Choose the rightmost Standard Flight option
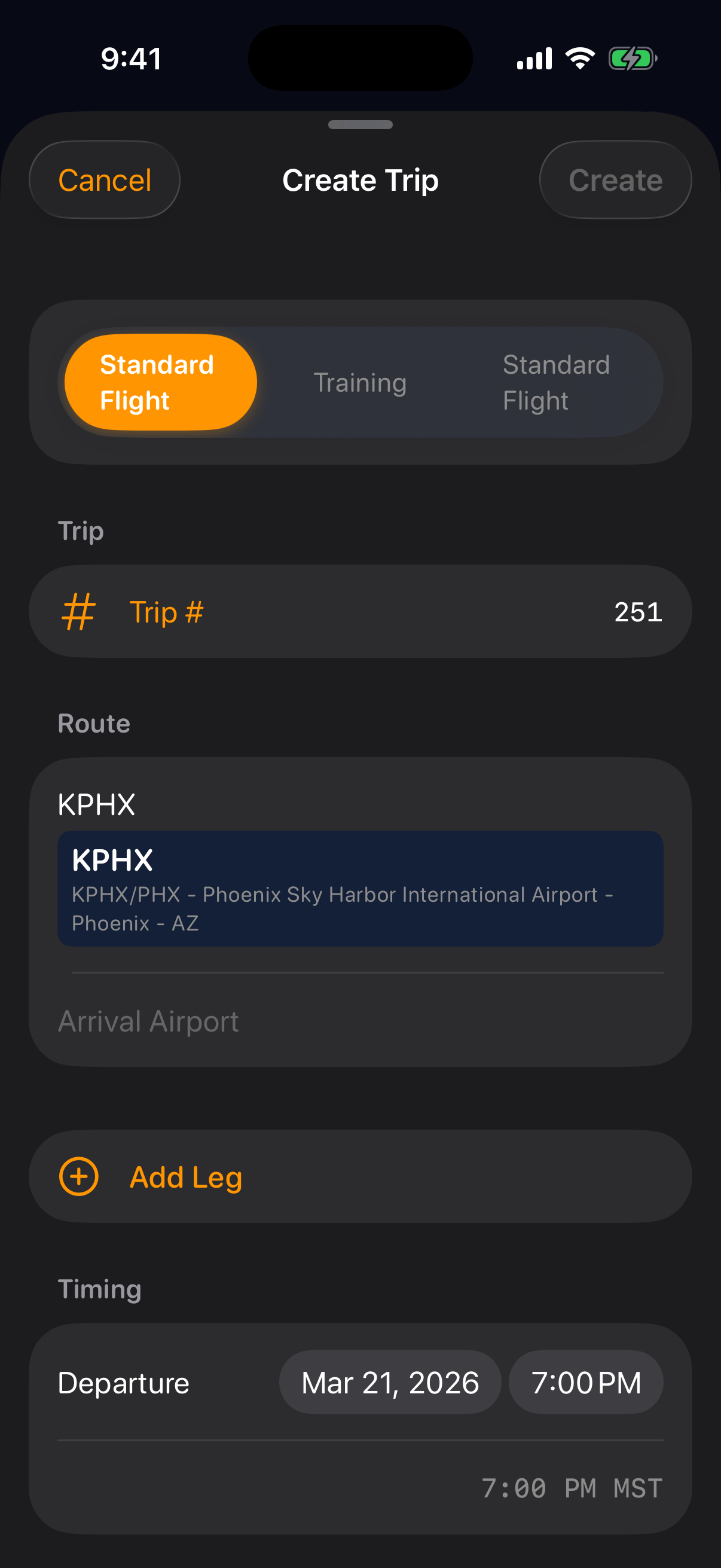721x1568 pixels. tap(557, 382)
